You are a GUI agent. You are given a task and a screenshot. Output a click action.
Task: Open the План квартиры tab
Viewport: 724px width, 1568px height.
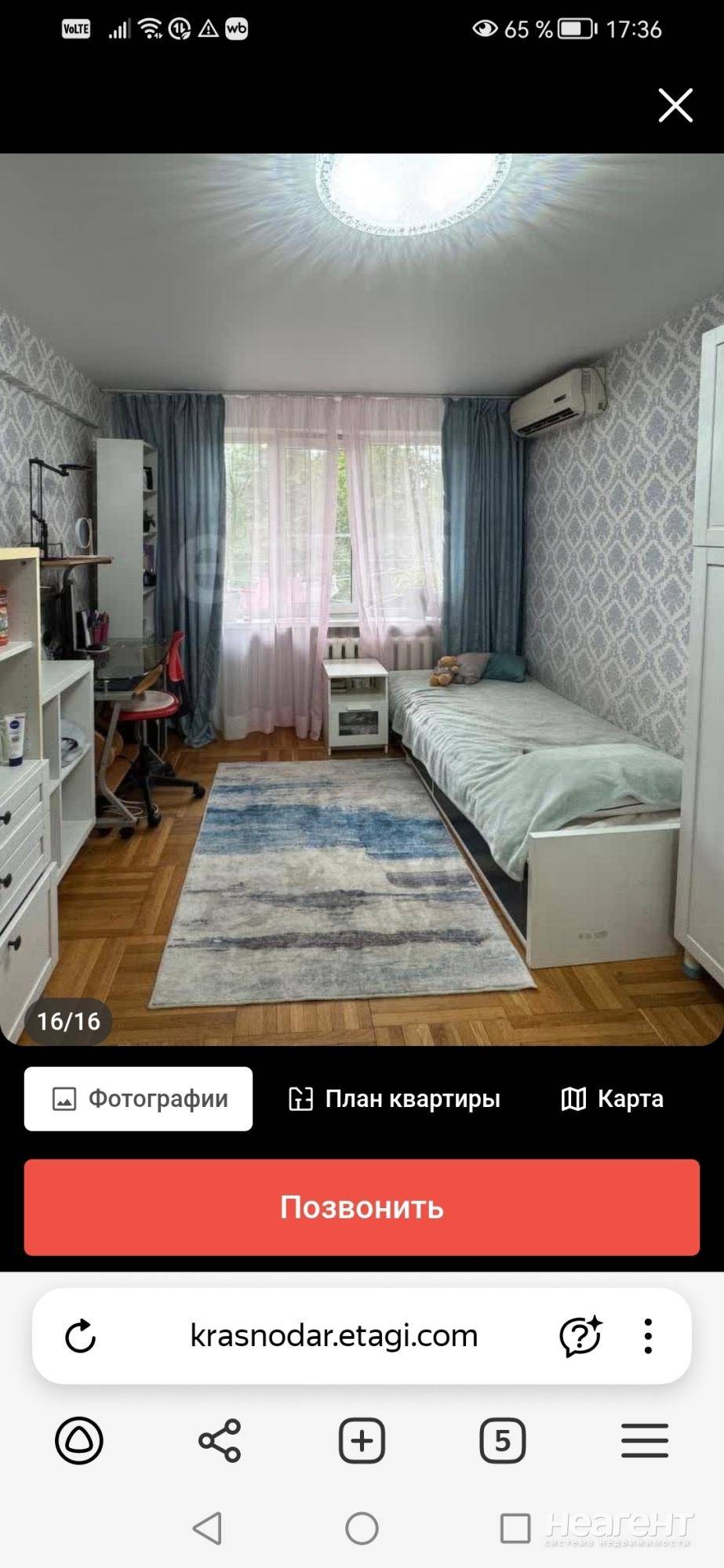[x=395, y=1098]
